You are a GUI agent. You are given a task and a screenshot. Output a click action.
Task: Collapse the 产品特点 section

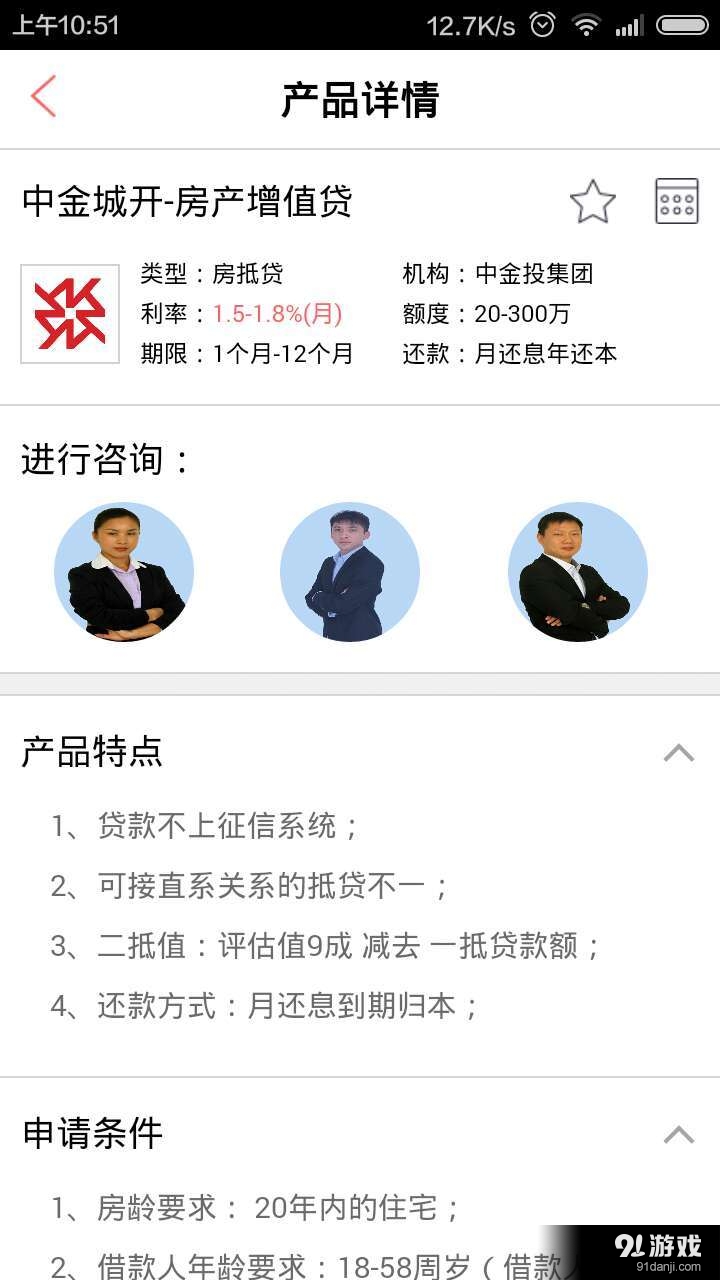tap(680, 753)
